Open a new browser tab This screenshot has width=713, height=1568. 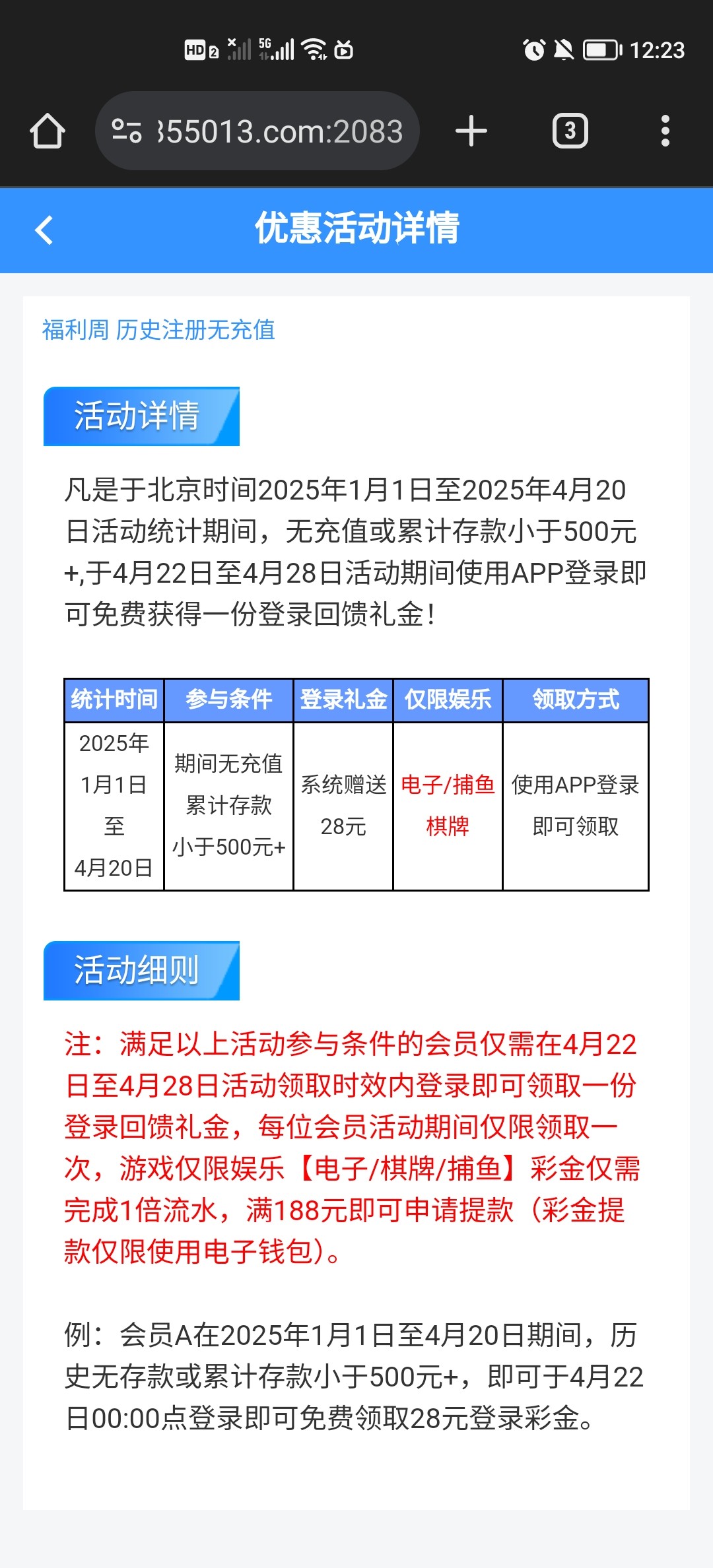pyautogui.click(x=471, y=131)
